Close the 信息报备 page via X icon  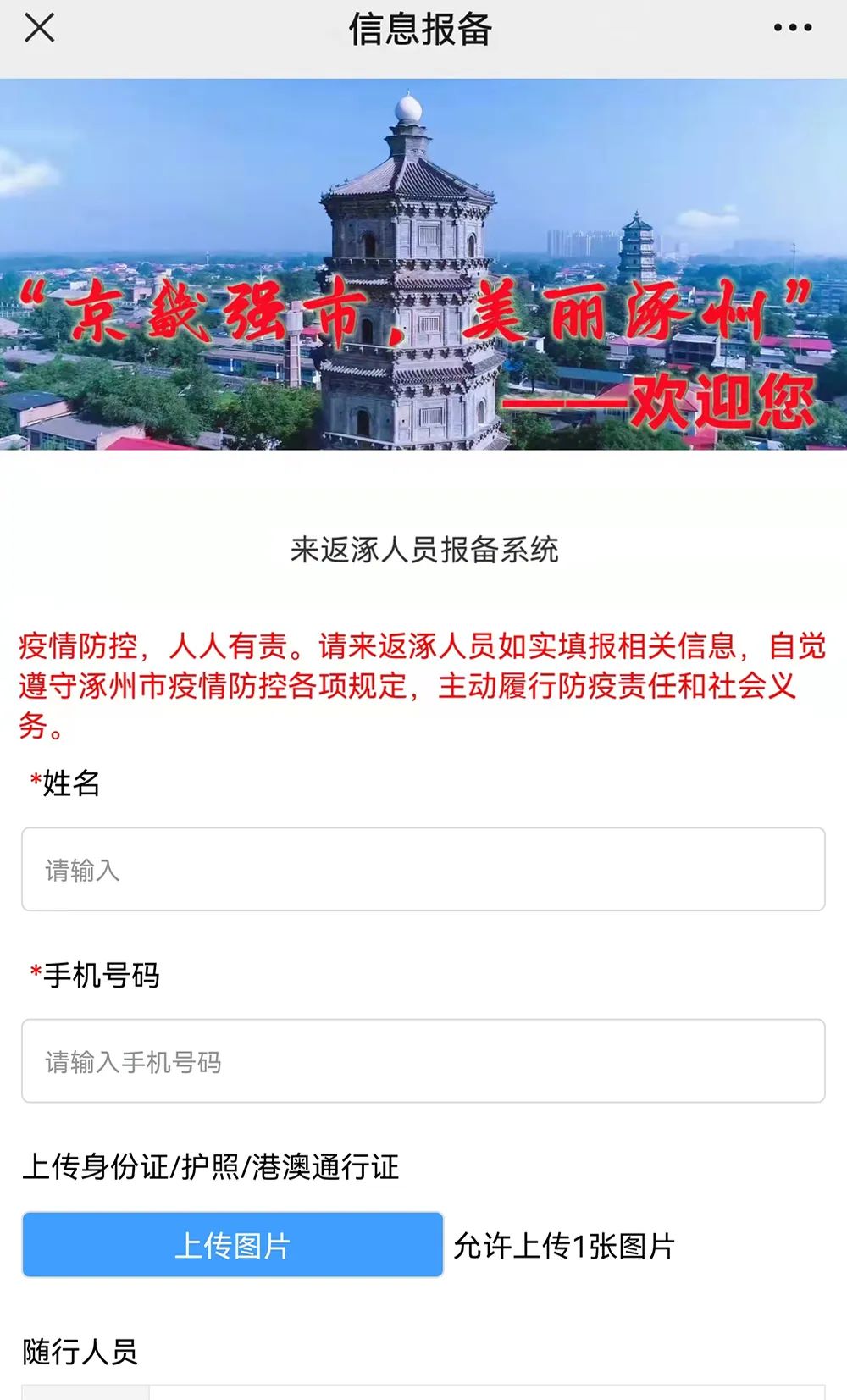click(x=37, y=28)
